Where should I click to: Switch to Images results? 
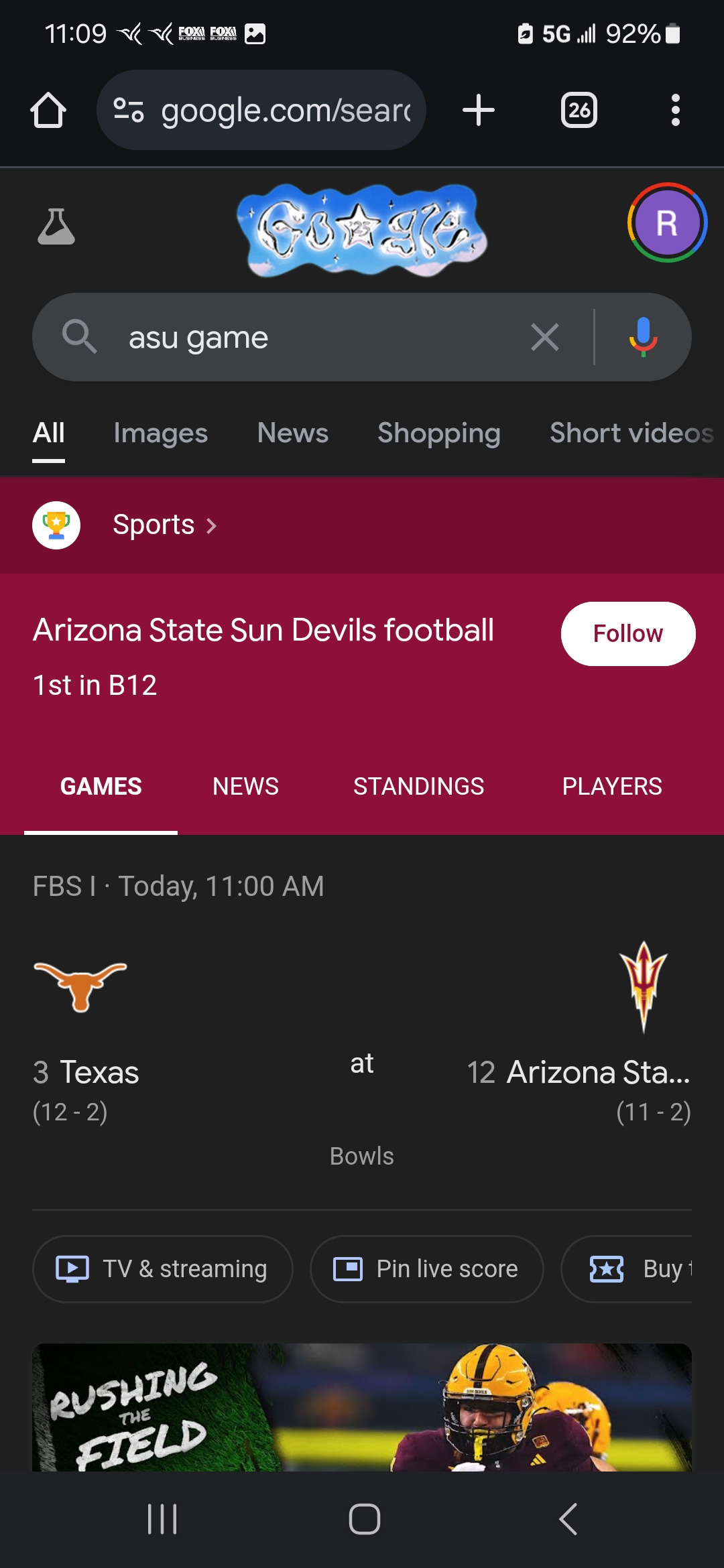pos(160,433)
